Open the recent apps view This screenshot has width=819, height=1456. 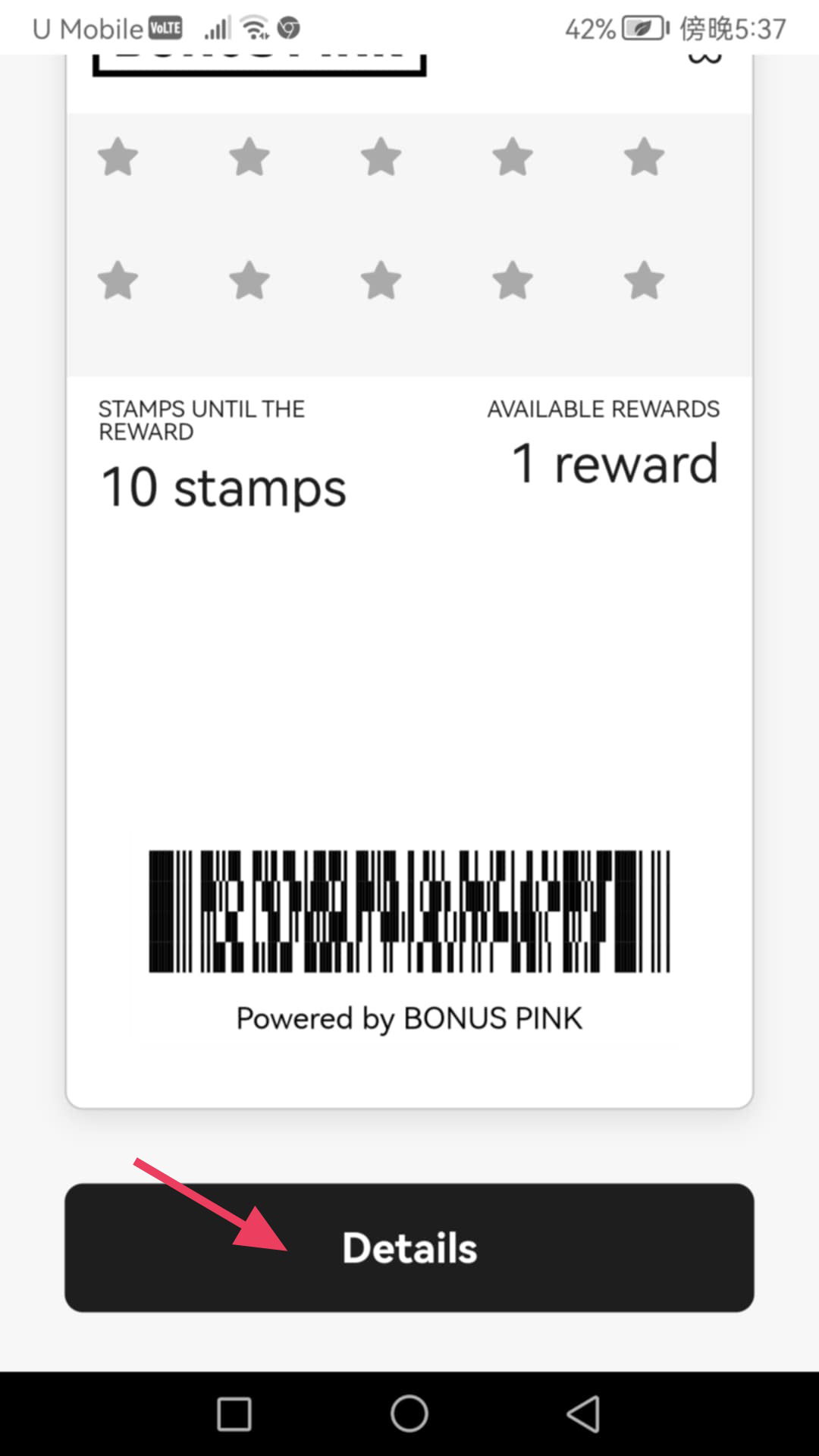pyautogui.click(x=234, y=1414)
